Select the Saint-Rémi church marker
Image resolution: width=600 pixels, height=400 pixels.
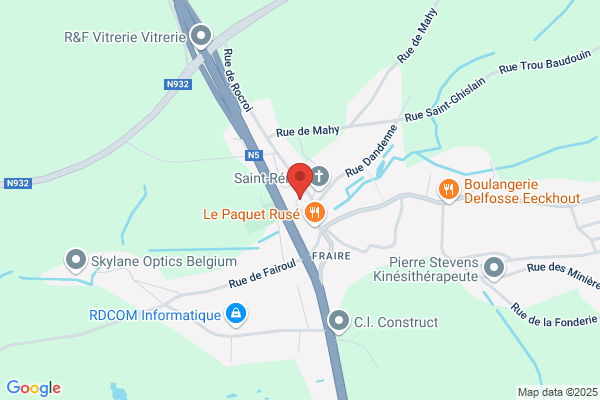pyautogui.click(x=320, y=178)
